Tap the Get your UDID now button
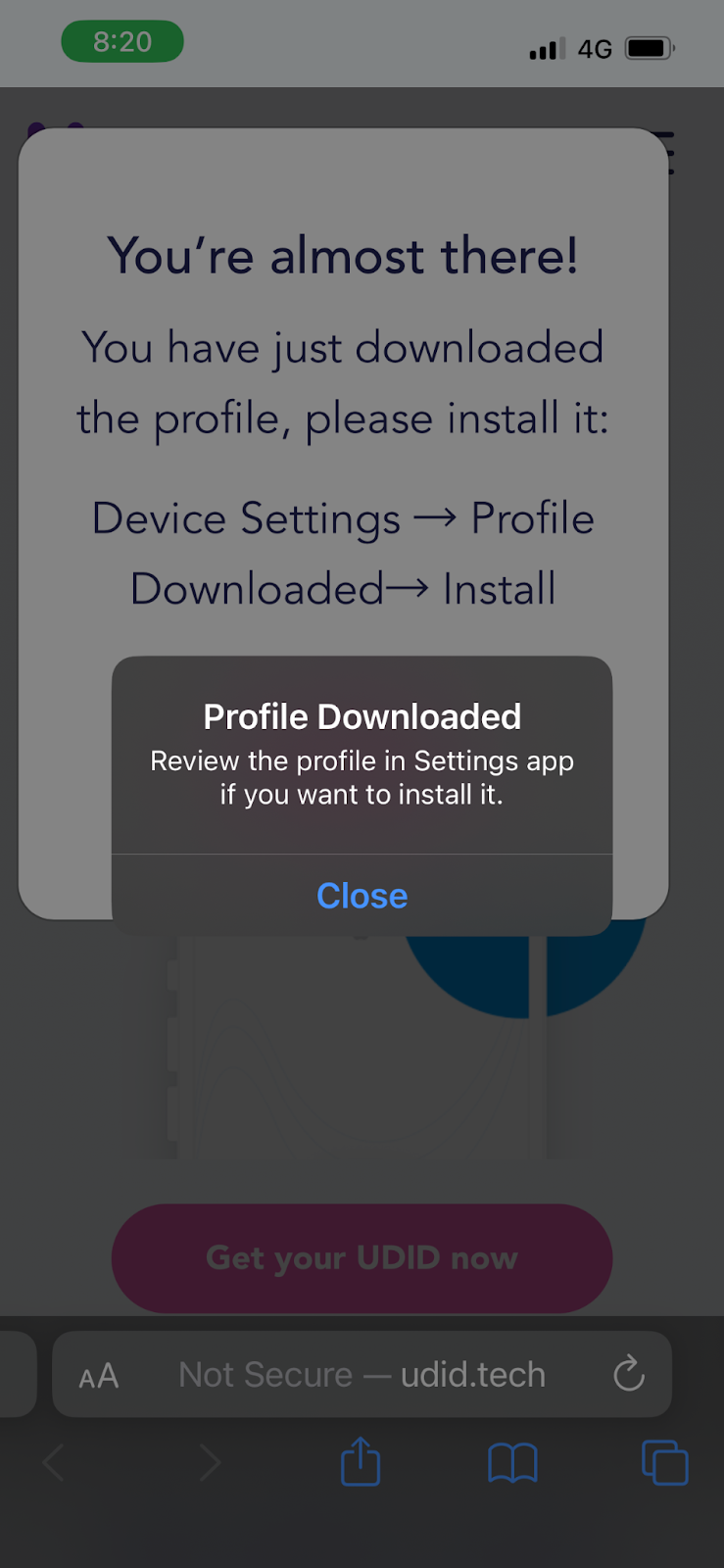 click(362, 1257)
